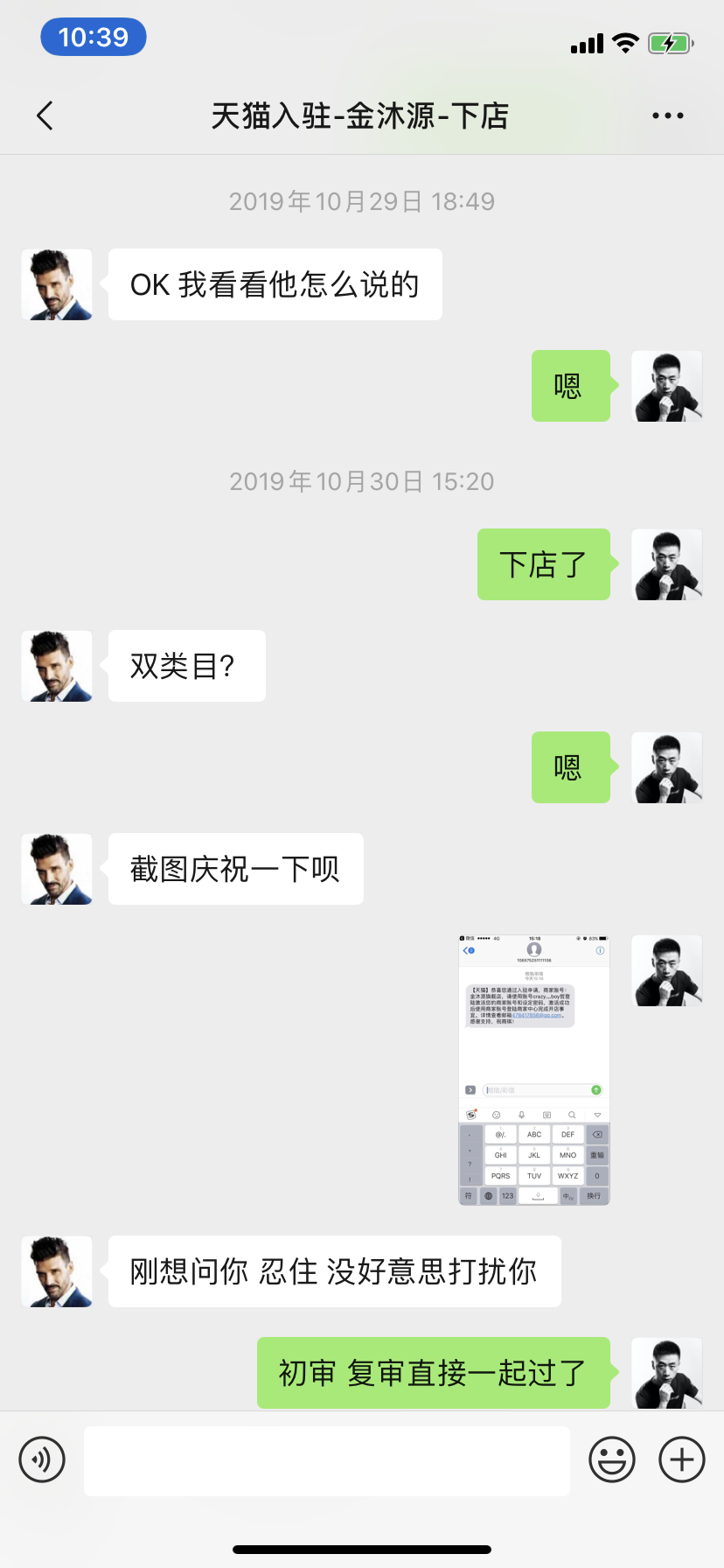Tap the Wi-Fi icon in the status bar
This screenshot has width=724, height=1568.
pos(624,42)
